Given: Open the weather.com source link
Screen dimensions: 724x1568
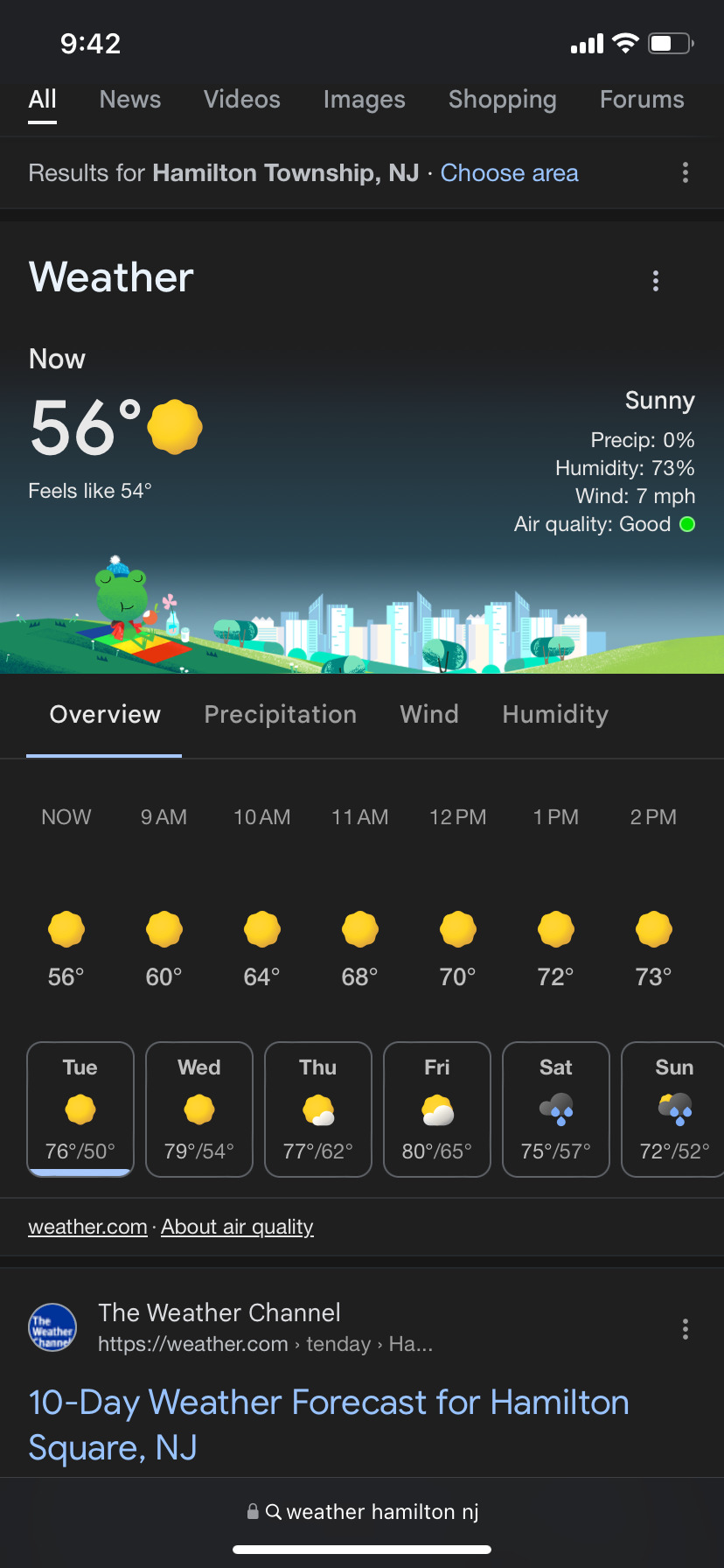Looking at the screenshot, I should point(87,1227).
